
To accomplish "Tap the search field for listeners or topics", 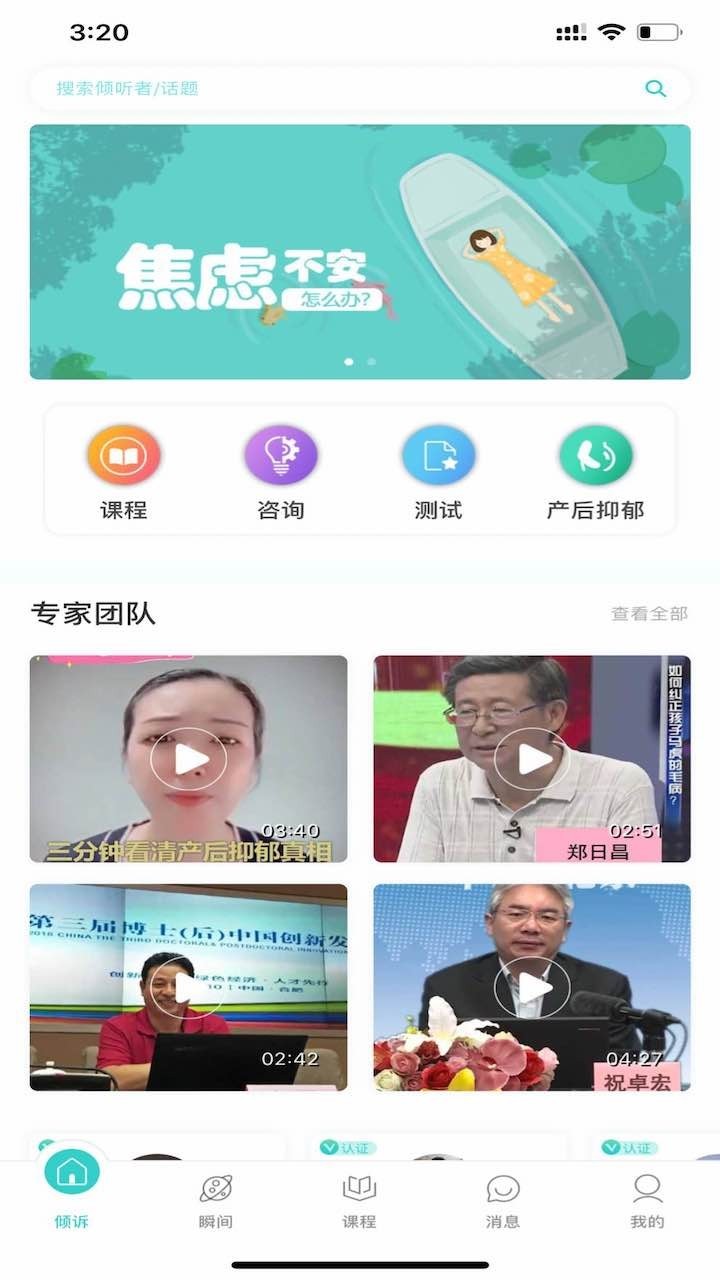I will [330, 89].
